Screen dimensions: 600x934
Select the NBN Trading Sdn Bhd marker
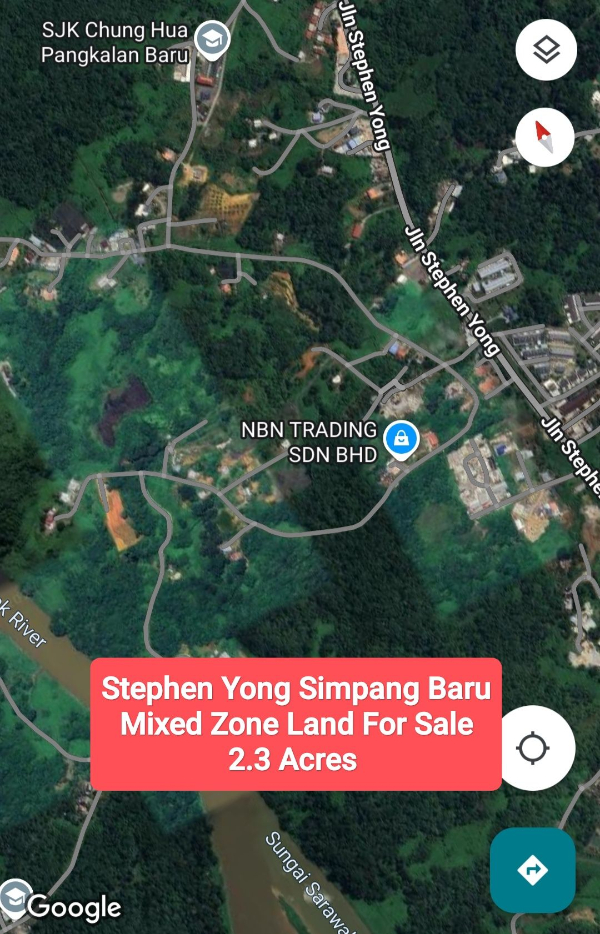[x=401, y=439]
